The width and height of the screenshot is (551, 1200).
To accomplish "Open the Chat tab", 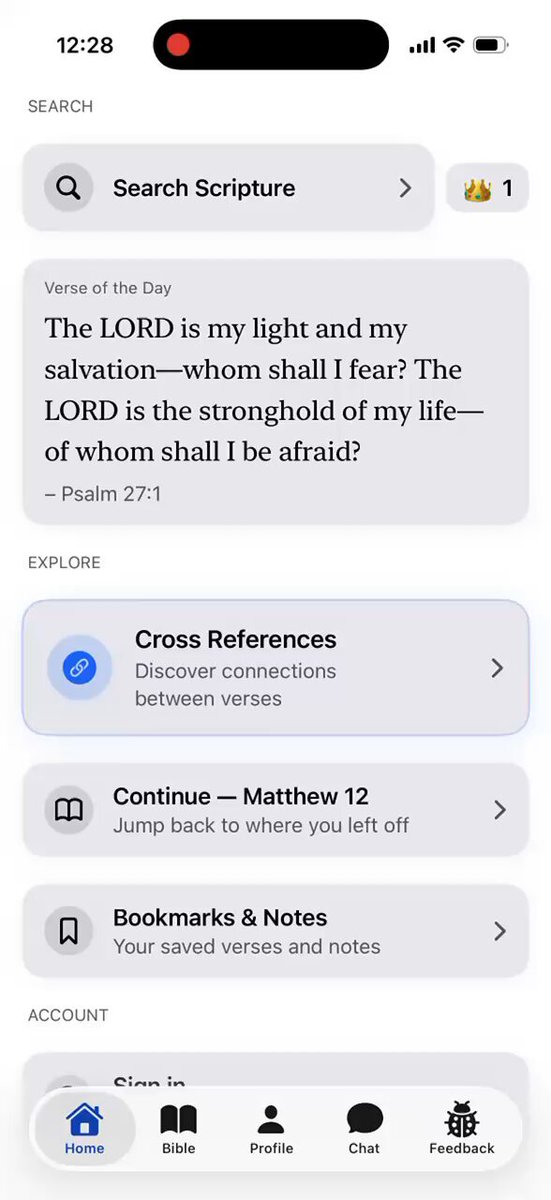I will pyautogui.click(x=364, y=1129).
